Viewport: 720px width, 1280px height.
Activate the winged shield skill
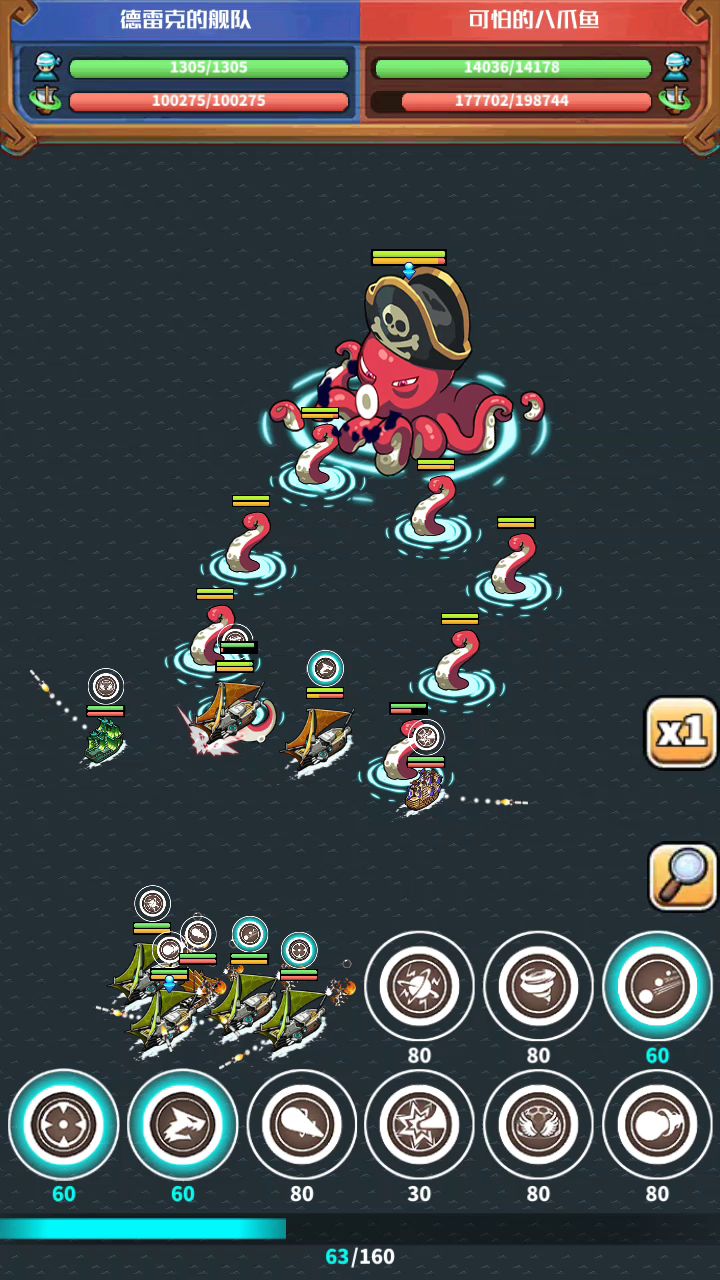(x=538, y=1124)
